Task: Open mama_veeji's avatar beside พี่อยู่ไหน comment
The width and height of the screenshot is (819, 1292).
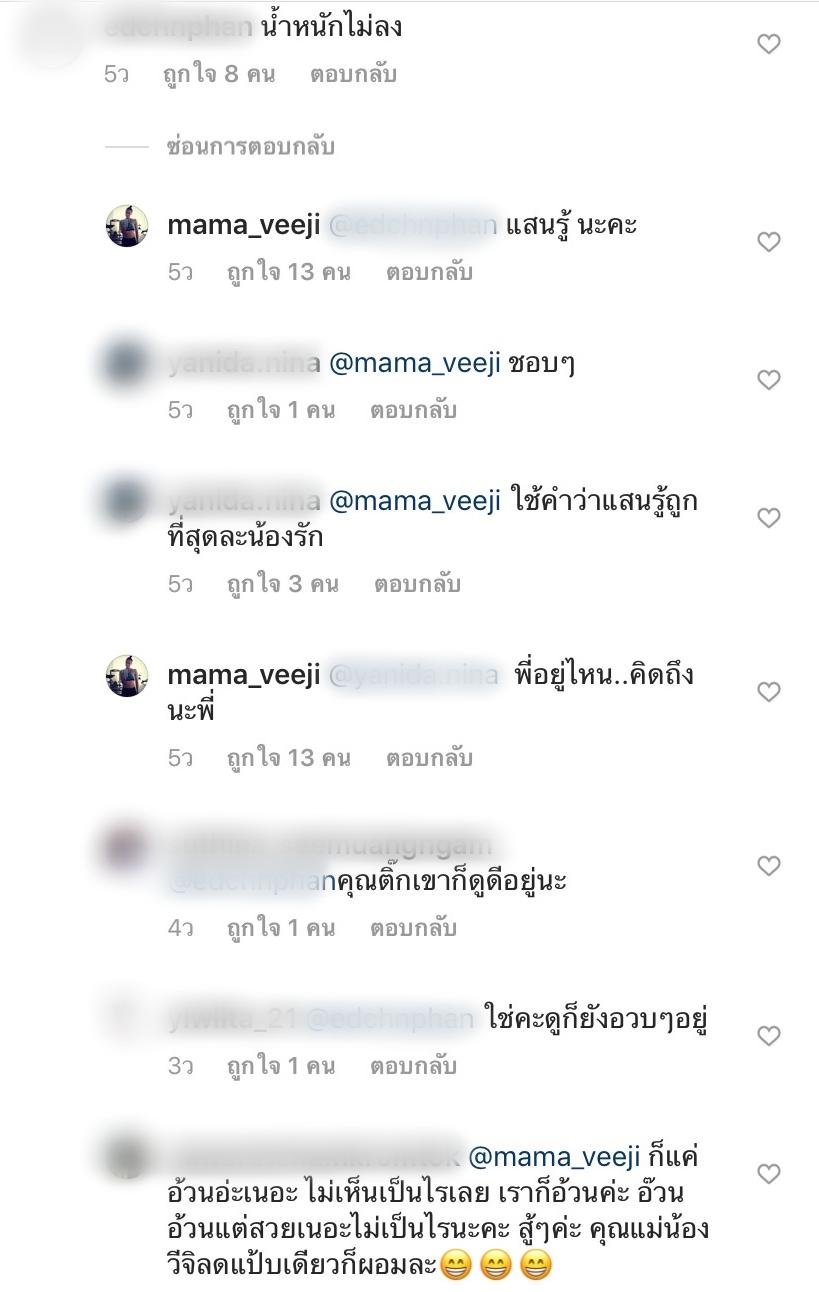Action: tap(127, 676)
